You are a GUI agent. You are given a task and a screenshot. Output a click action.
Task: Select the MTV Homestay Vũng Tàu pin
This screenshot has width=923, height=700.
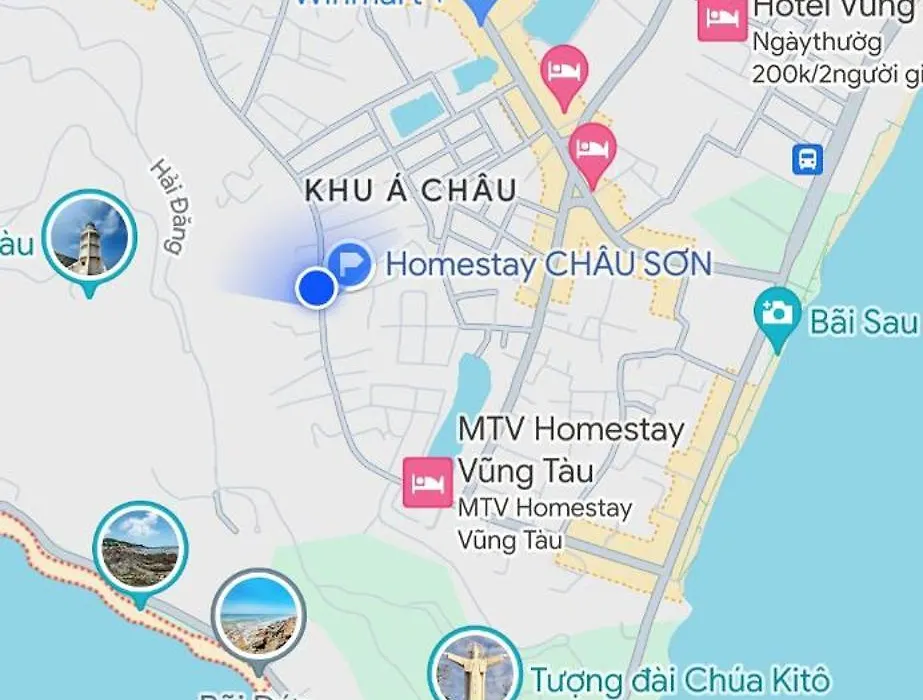(427, 481)
